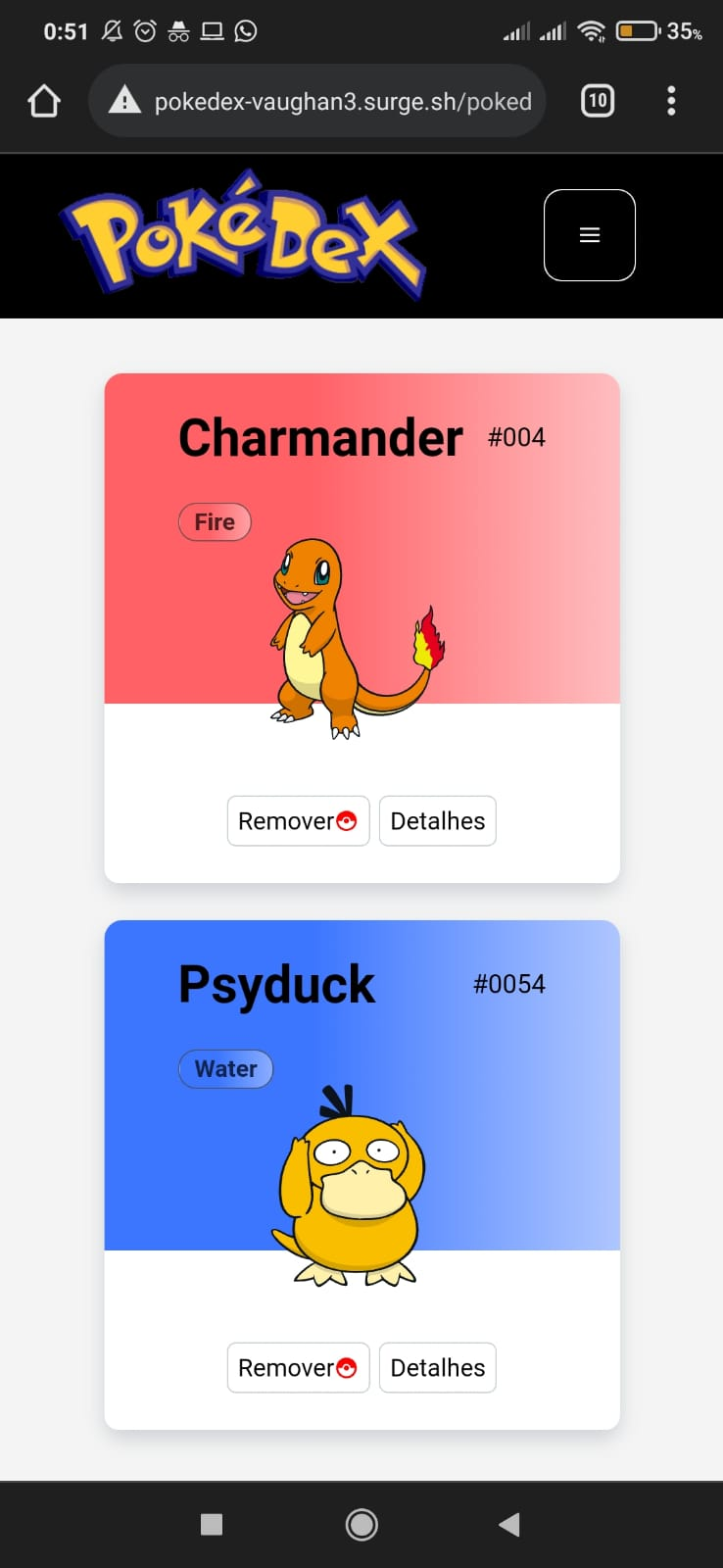
Task: Open the Chrome three-dot menu
Action: pyautogui.click(x=671, y=100)
